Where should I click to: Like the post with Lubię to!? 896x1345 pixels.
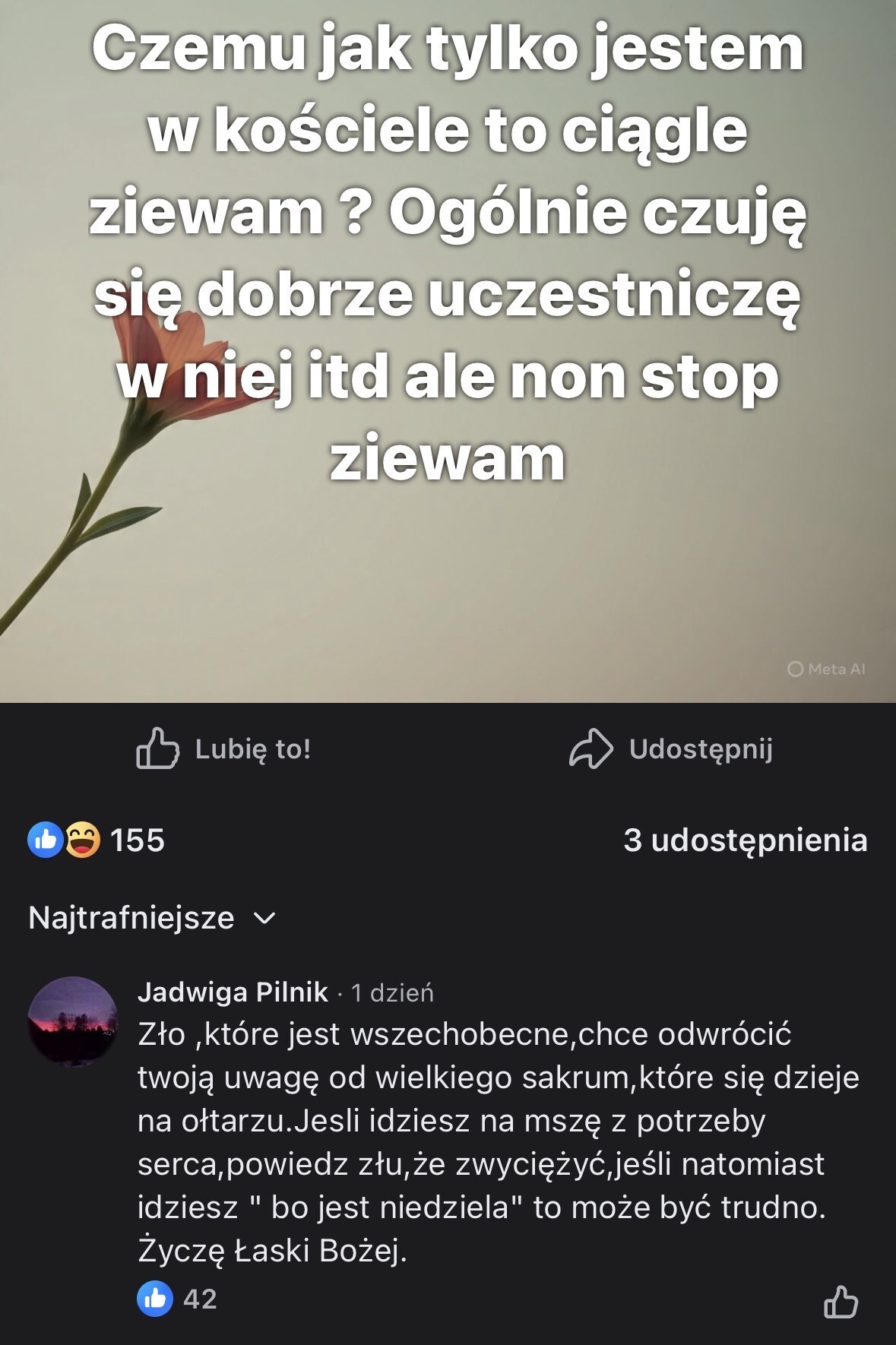click(223, 749)
